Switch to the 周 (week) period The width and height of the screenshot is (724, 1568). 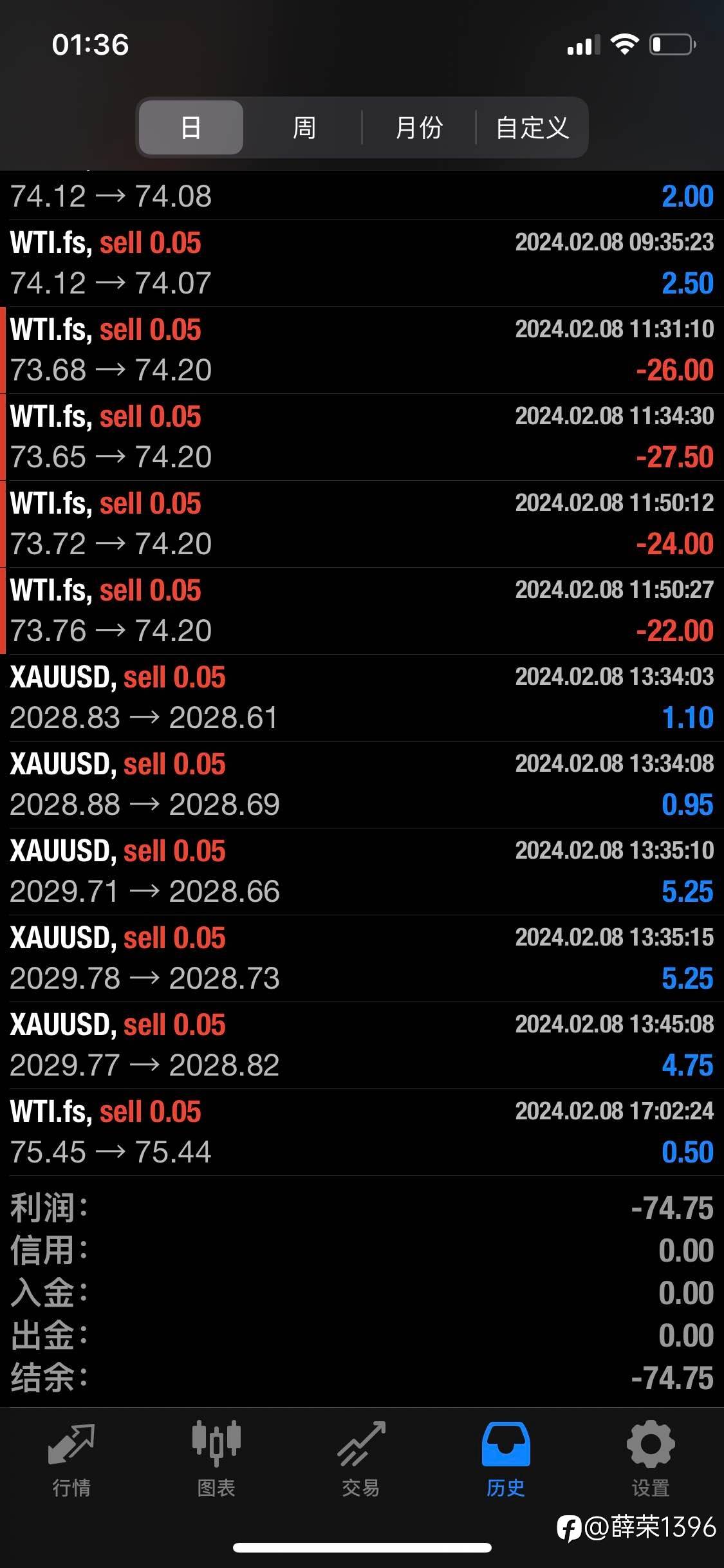tap(304, 127)
